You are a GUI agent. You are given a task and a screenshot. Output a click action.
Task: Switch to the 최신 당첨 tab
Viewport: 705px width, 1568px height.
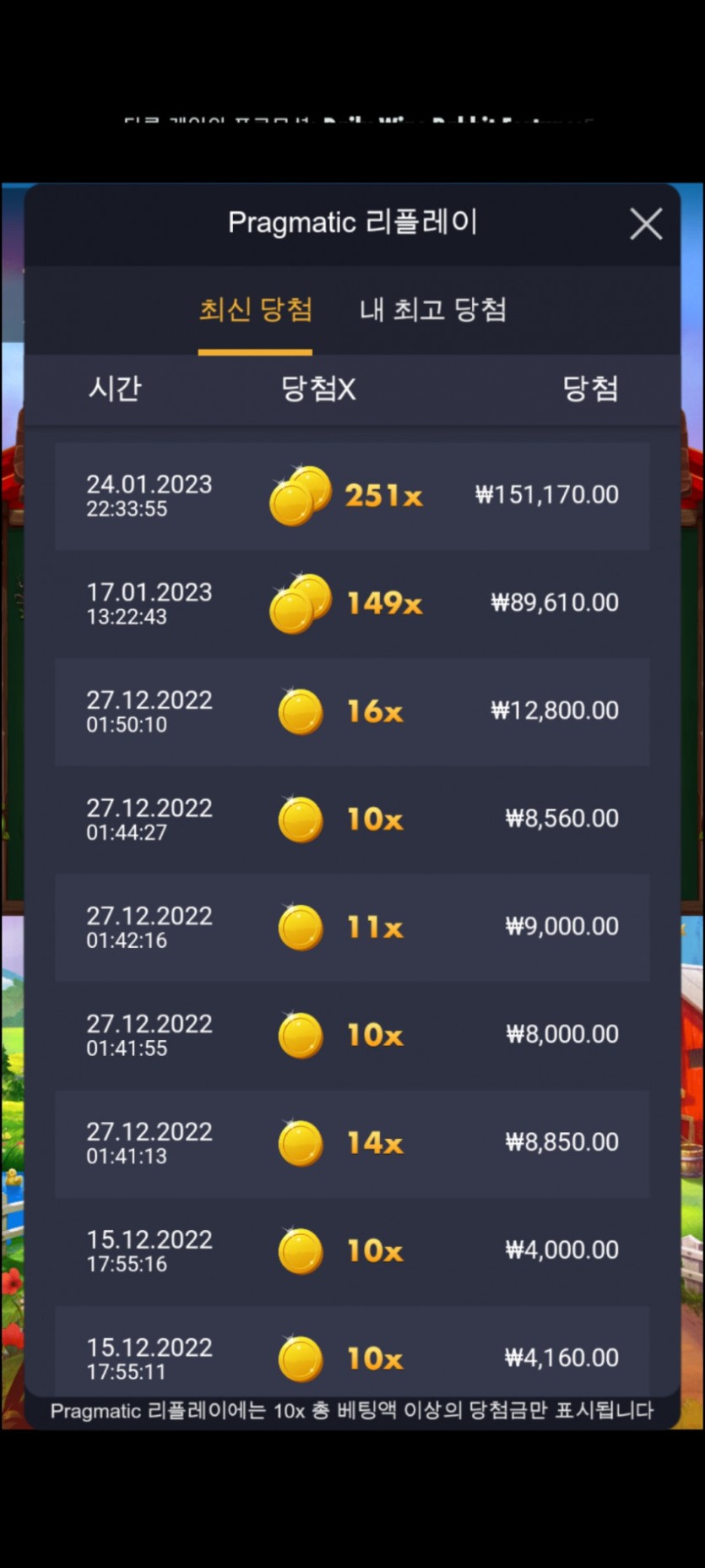[x=255, y=310]
